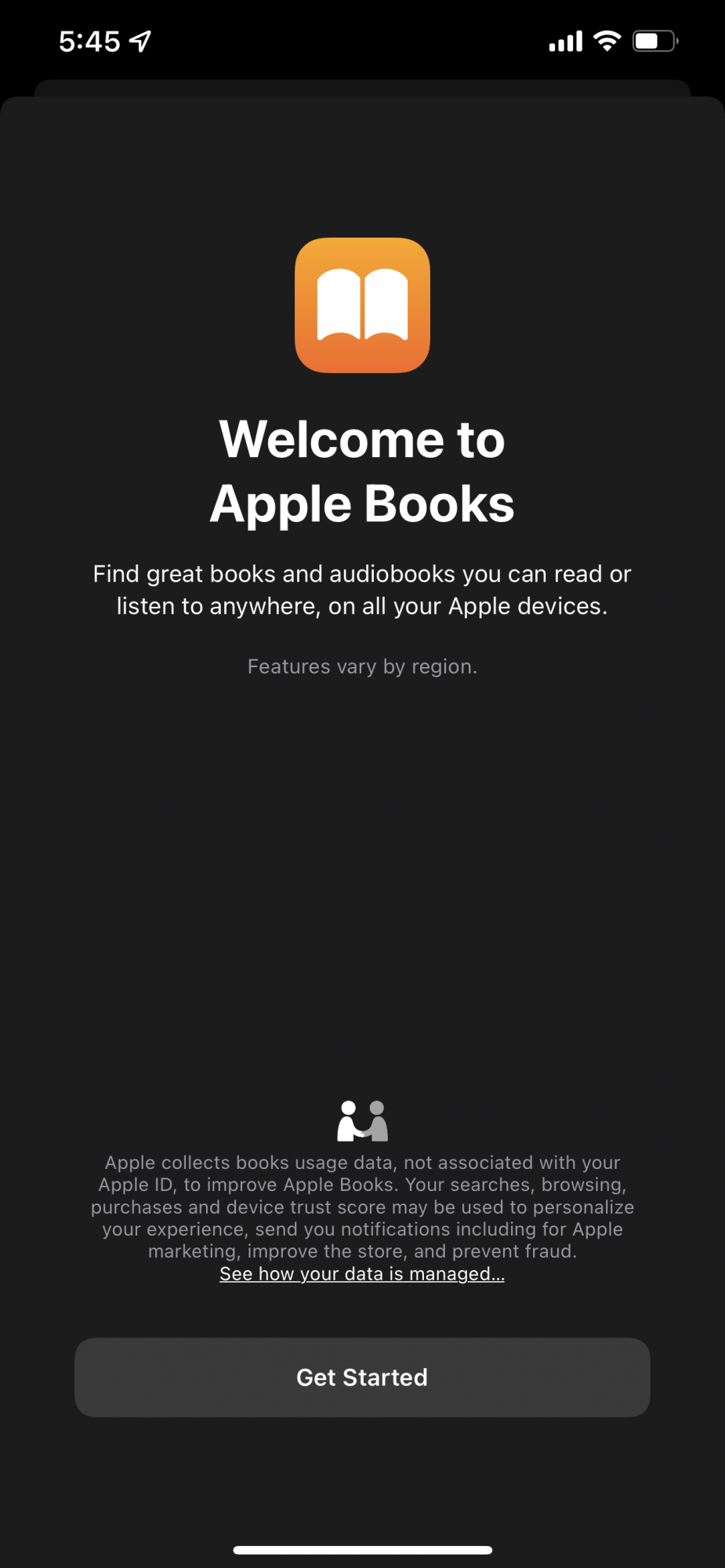This screenshot has width=725, height=1568.
Task: Open the "See how your data is managed" link
Action: [362, 1274]
